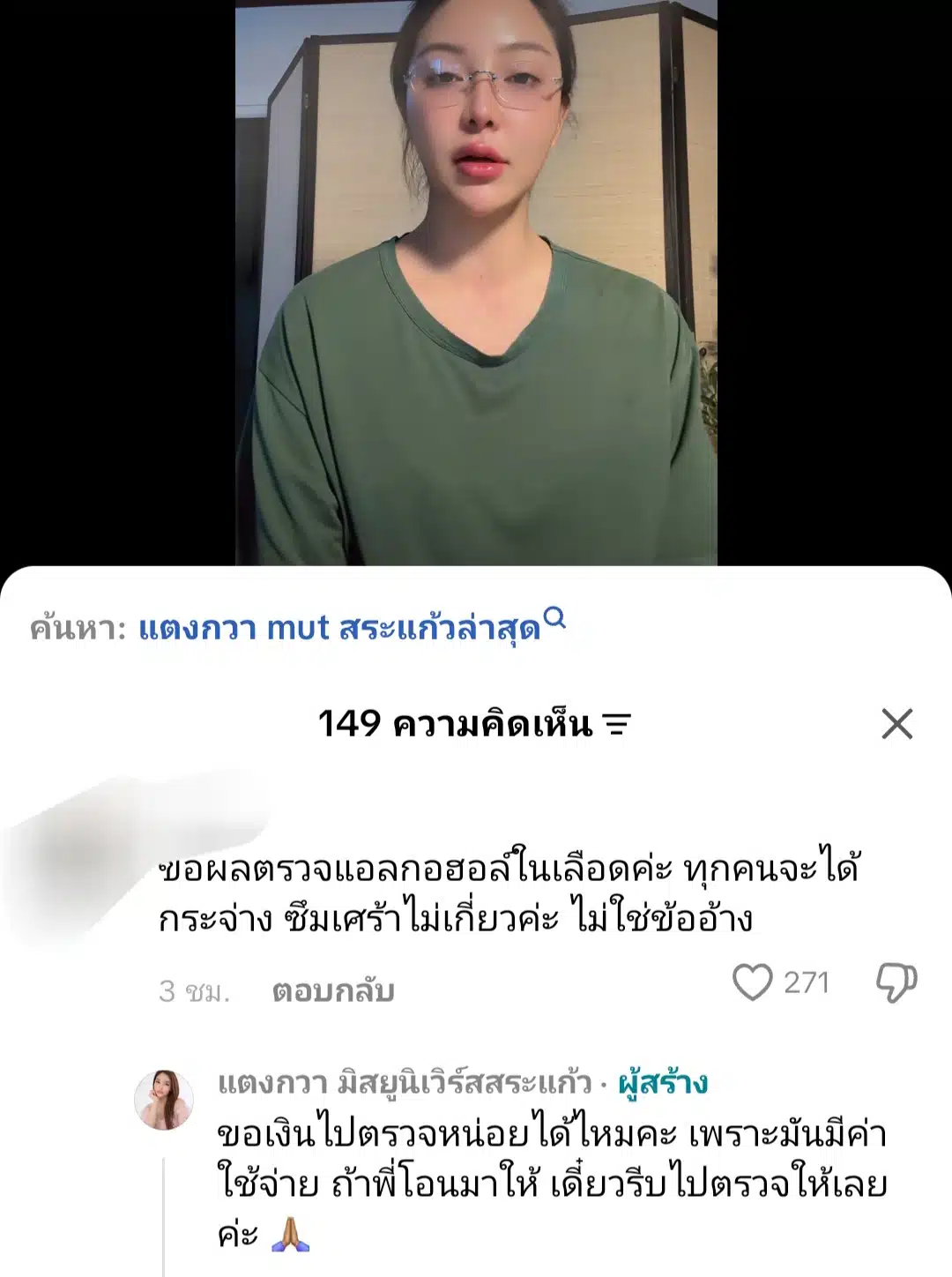Open the creator name แตงกวา มิสยูนิเวิร์สสระแก้ว
This screenshot has width=952, height=1277.
[x=405, y=1082]
